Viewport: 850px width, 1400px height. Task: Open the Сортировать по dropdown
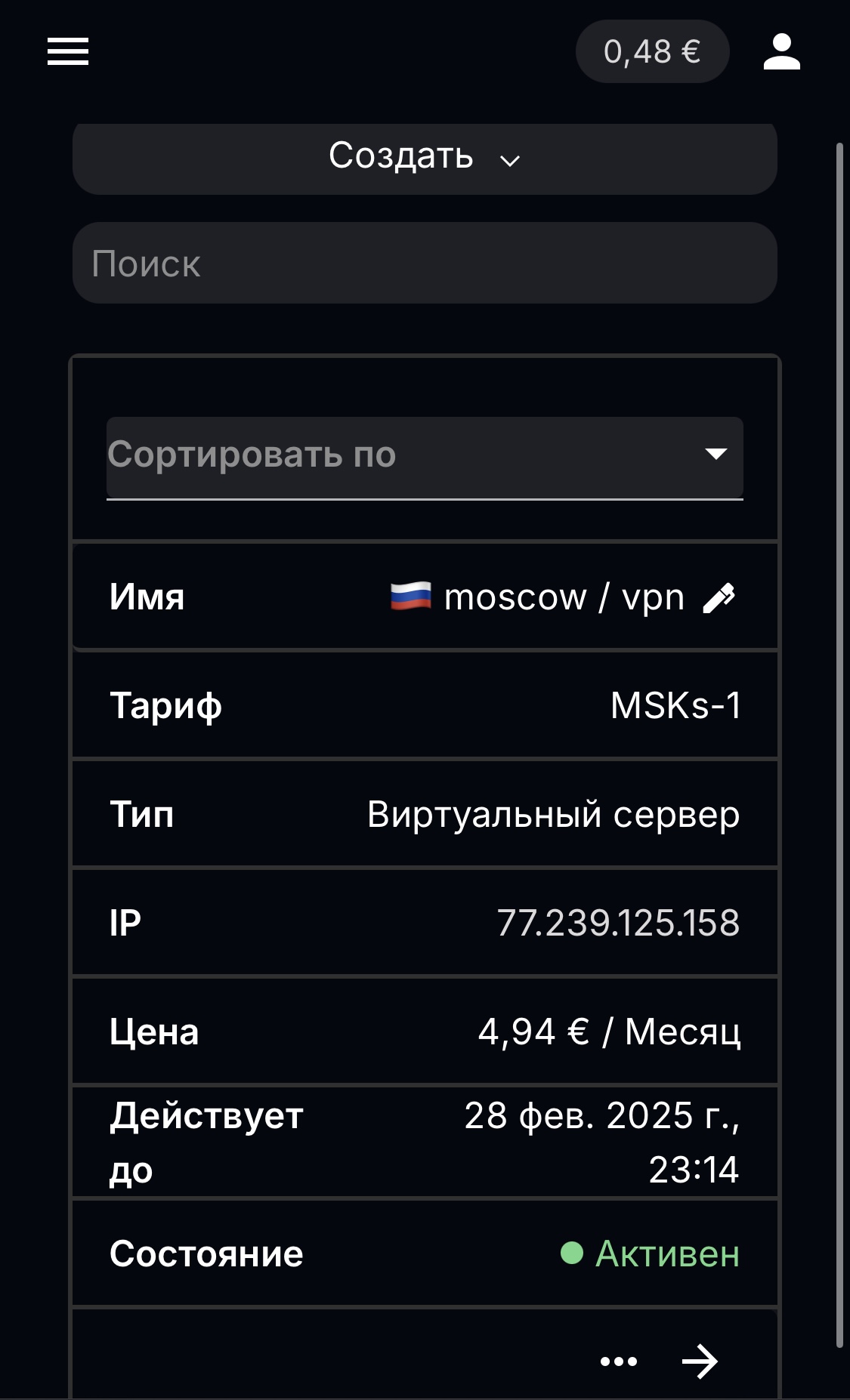coord(425,455)
